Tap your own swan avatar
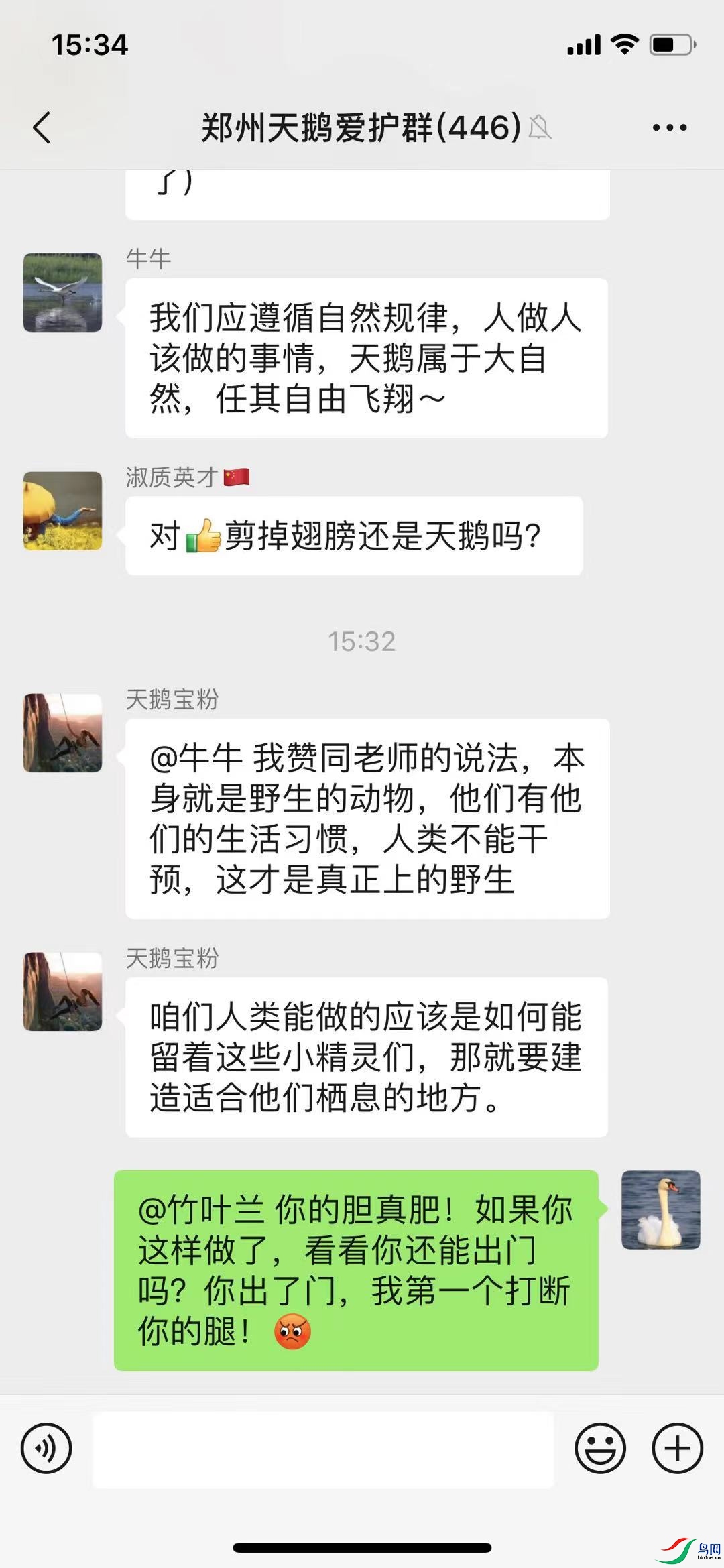 (661, 1209)
